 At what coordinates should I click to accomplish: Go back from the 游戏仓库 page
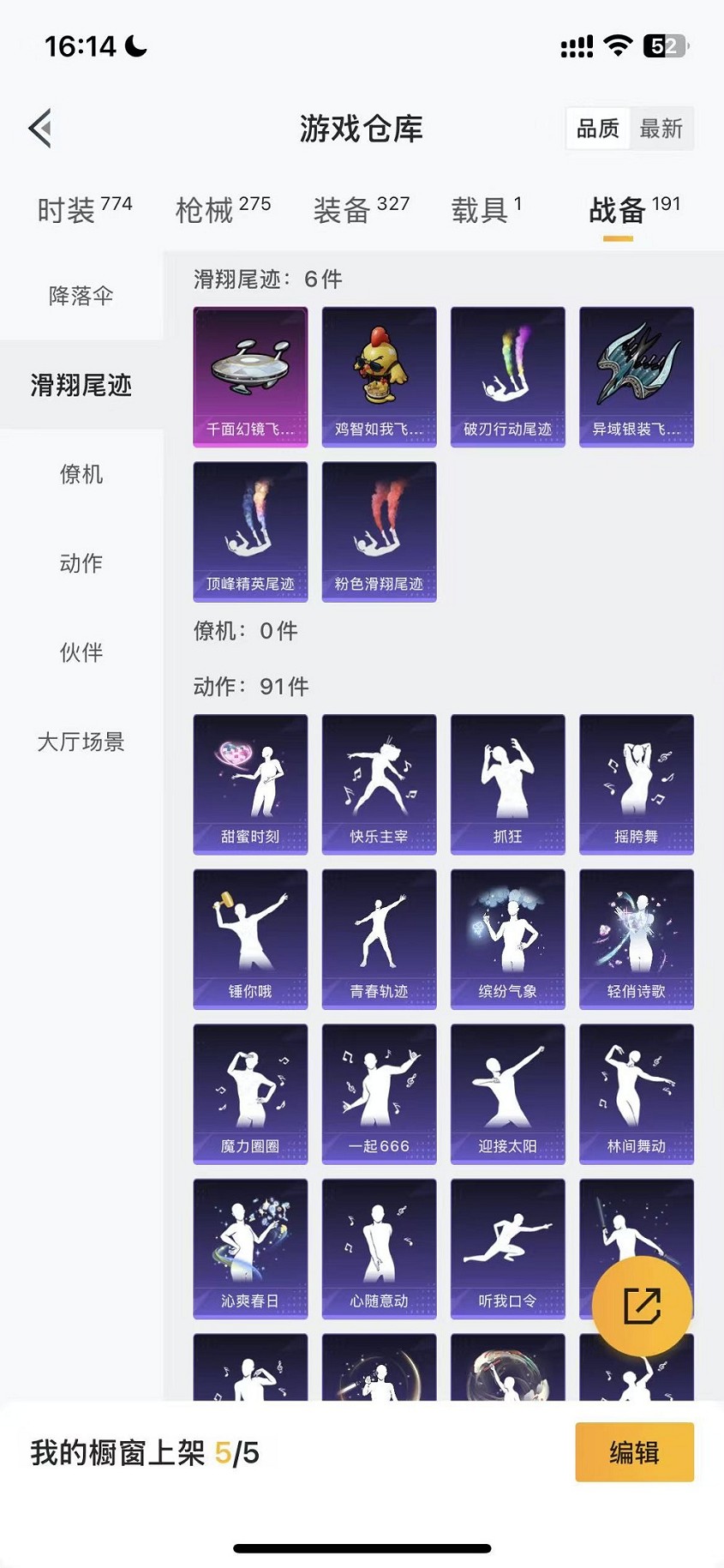[40, 129]
